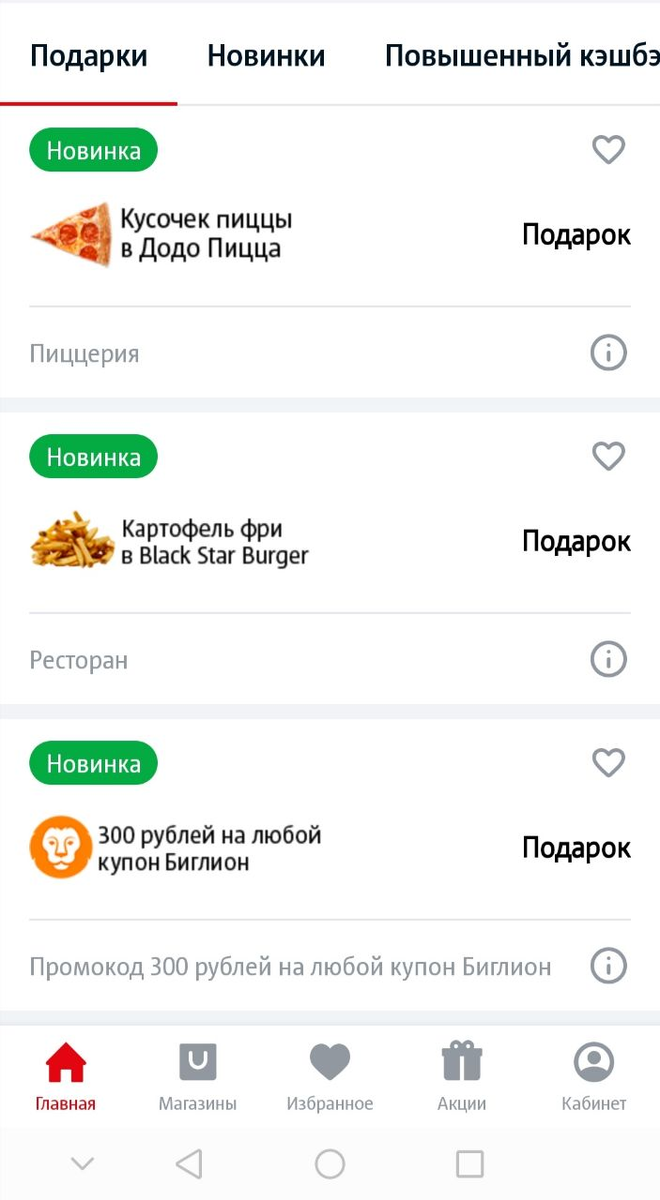Tap the system home button

click(330, 1164)
